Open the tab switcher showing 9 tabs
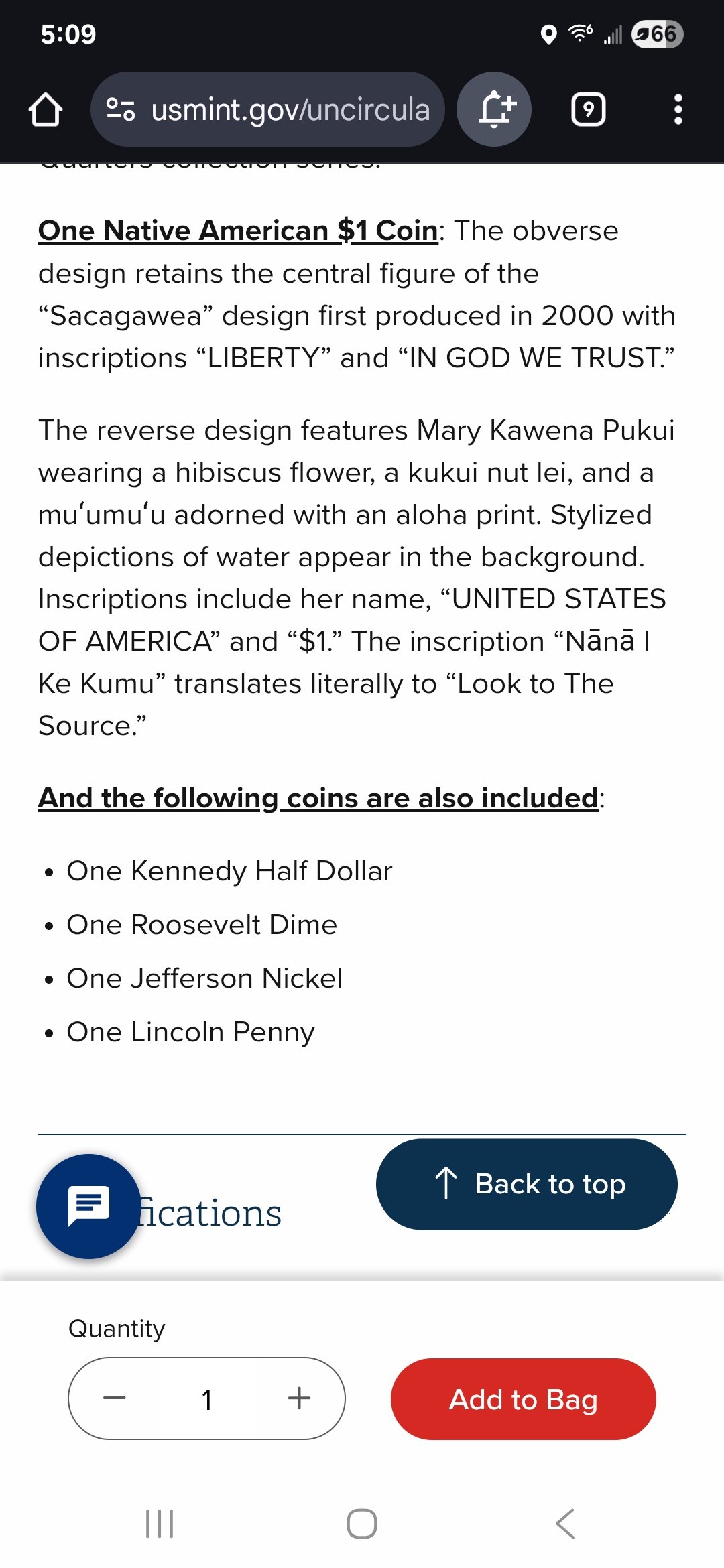 [x=589, y=109]
